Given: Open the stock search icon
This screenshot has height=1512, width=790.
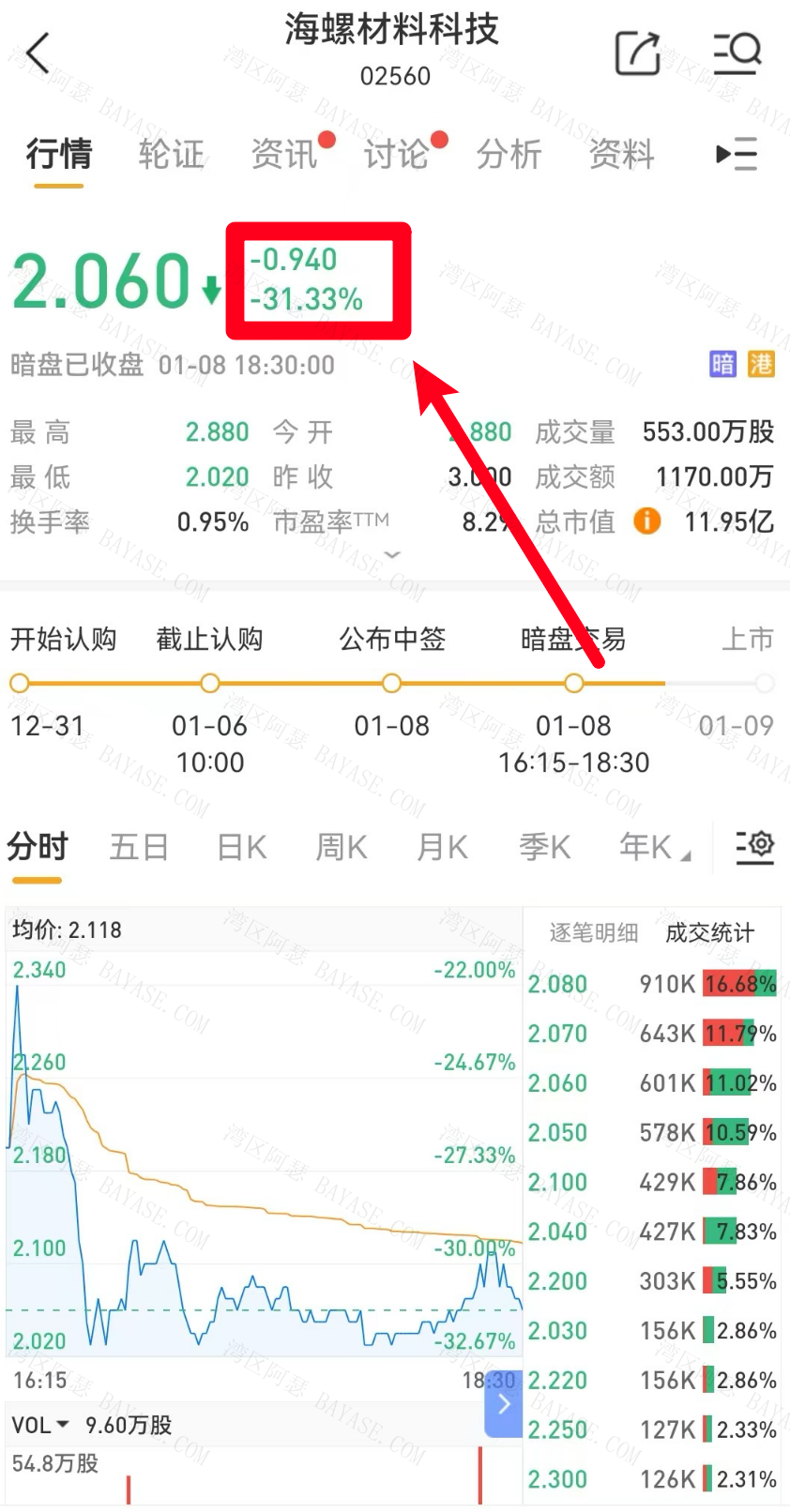Looking at the screenshot, I should click(737, 53).
